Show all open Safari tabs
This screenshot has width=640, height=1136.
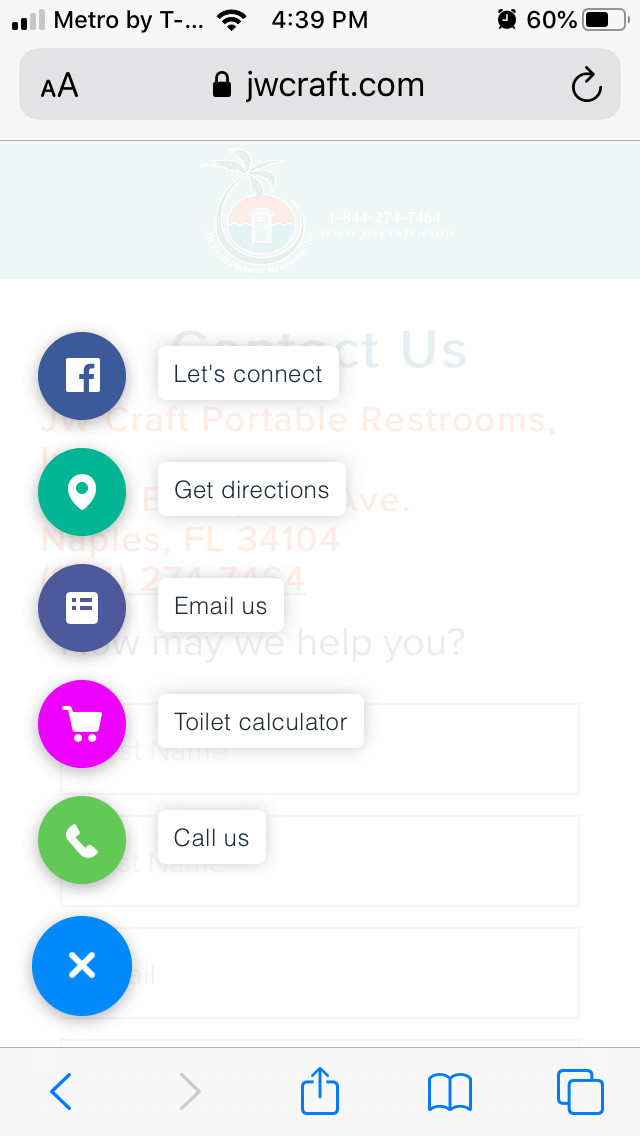pyautogui.click(x=580, y=1091)
